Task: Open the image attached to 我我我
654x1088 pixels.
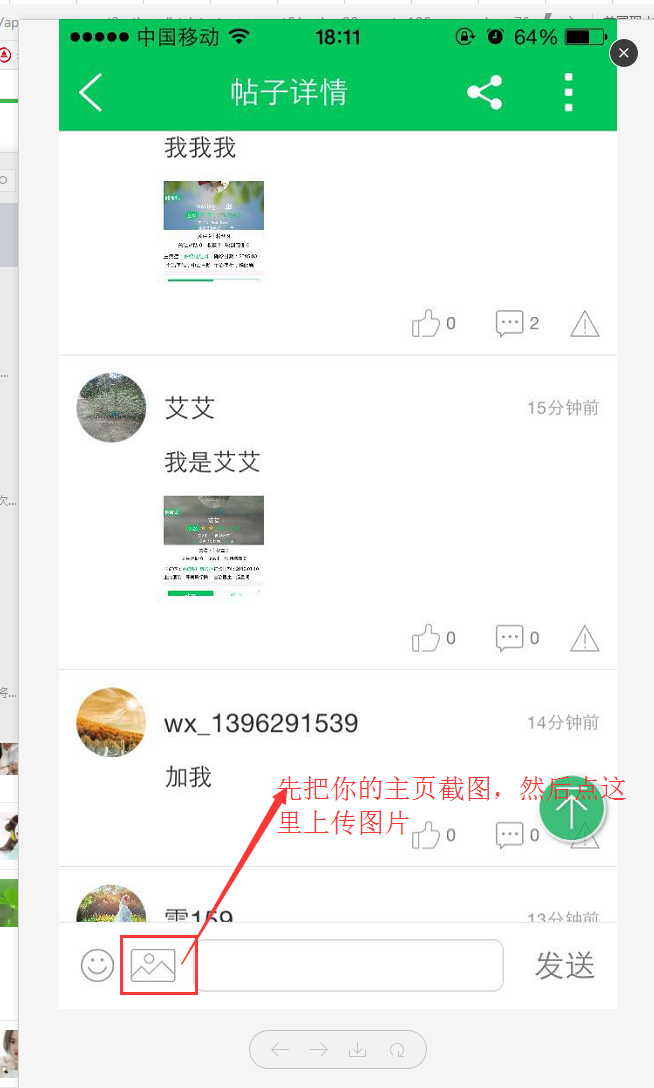Action: pyautogui.click(x=214, y=231)
